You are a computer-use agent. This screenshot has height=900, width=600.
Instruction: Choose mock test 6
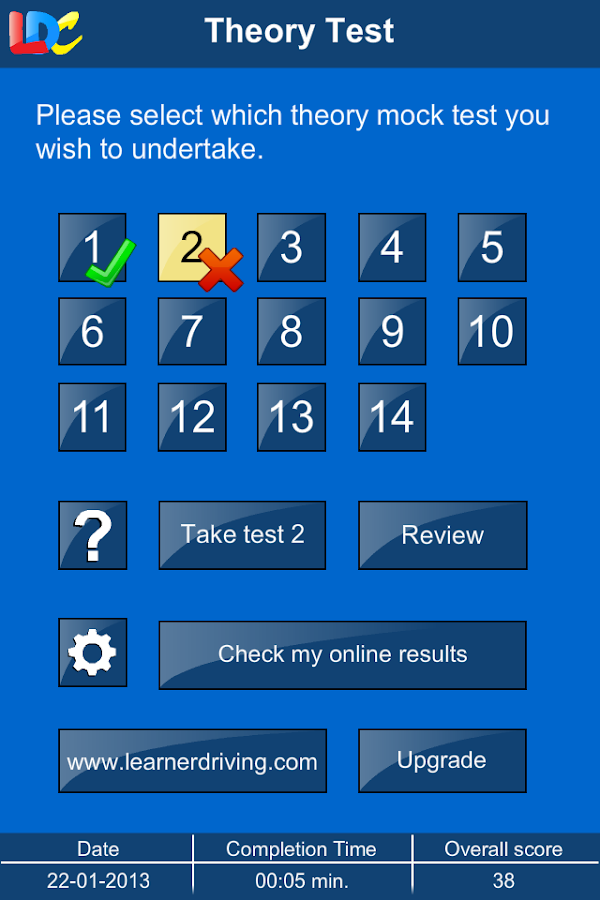pyautogui.click(x=92, y=331)
